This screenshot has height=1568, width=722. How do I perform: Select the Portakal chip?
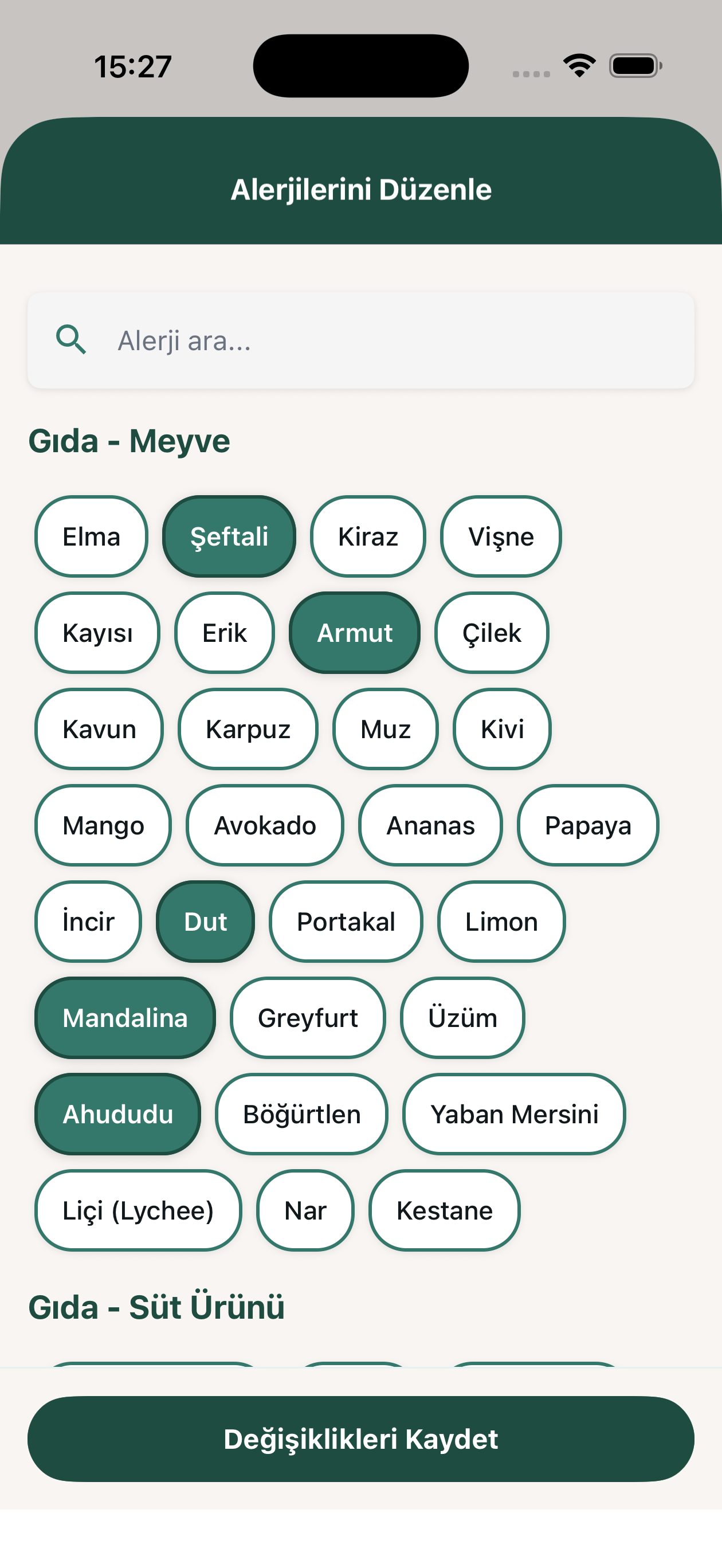pyautogui.click(x=346, y=921)
